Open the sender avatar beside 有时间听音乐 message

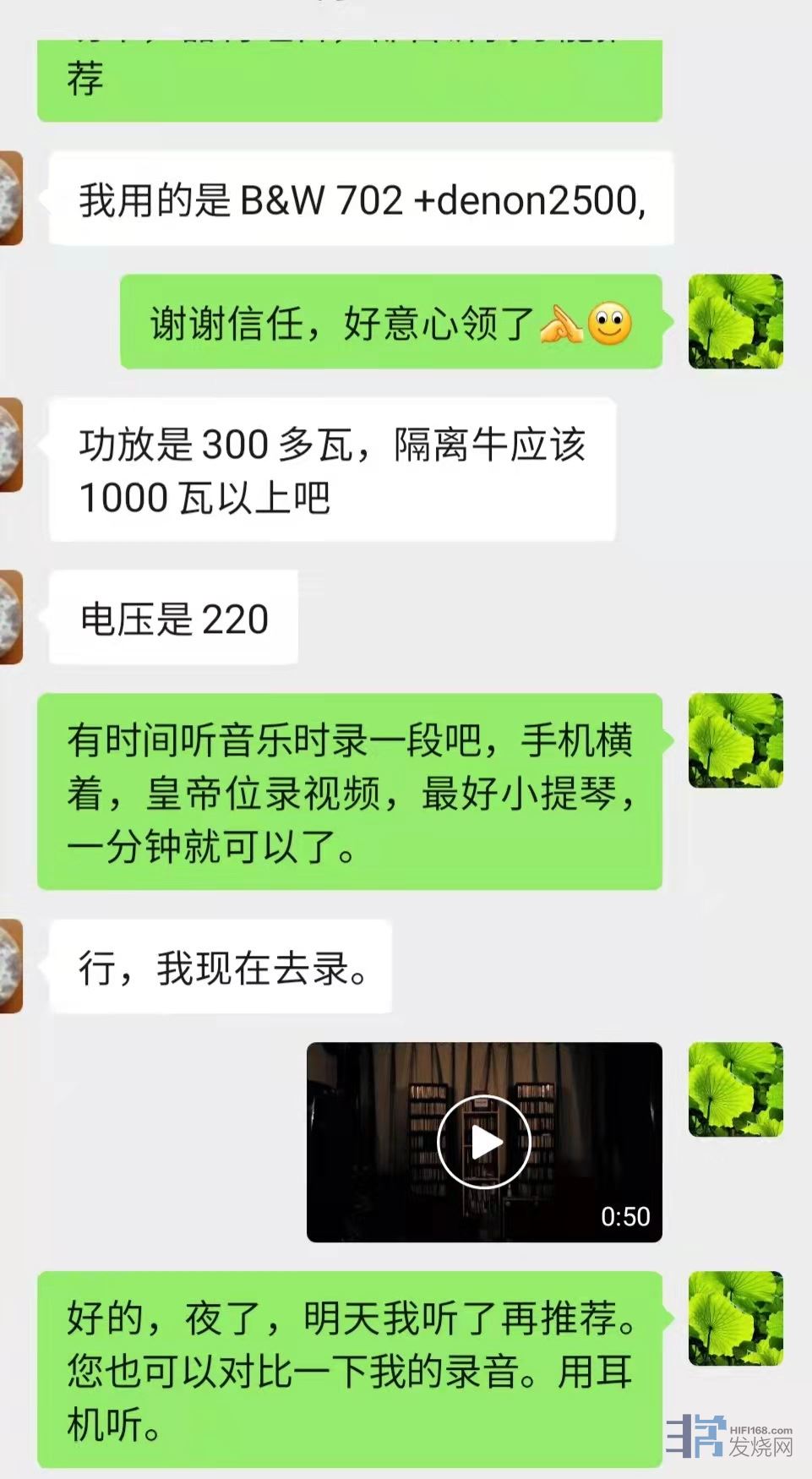735,740
